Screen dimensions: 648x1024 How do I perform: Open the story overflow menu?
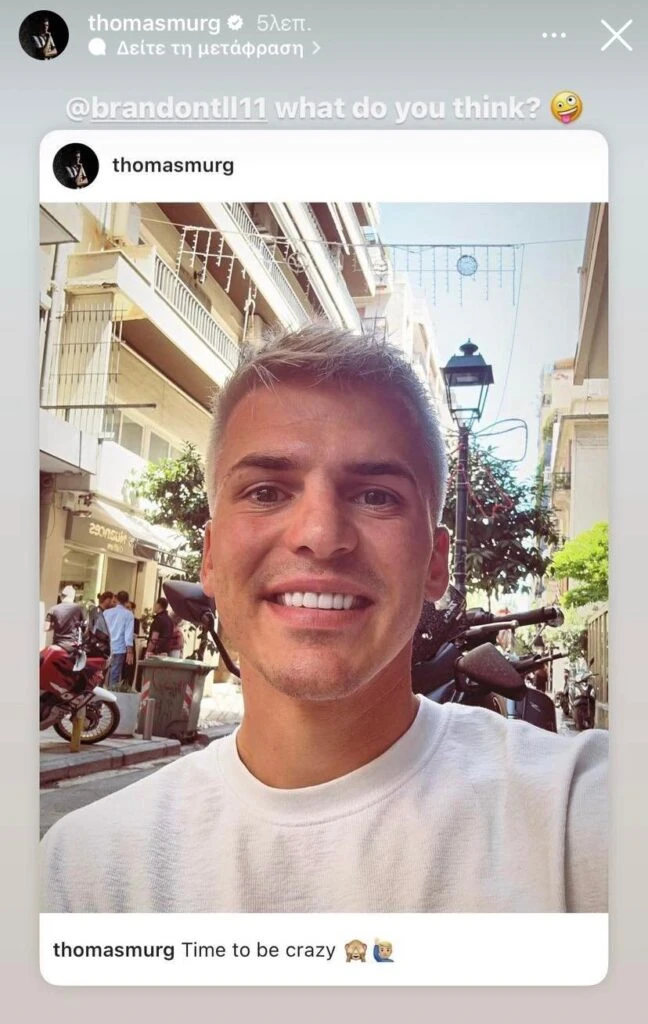(x=553, y=35)
